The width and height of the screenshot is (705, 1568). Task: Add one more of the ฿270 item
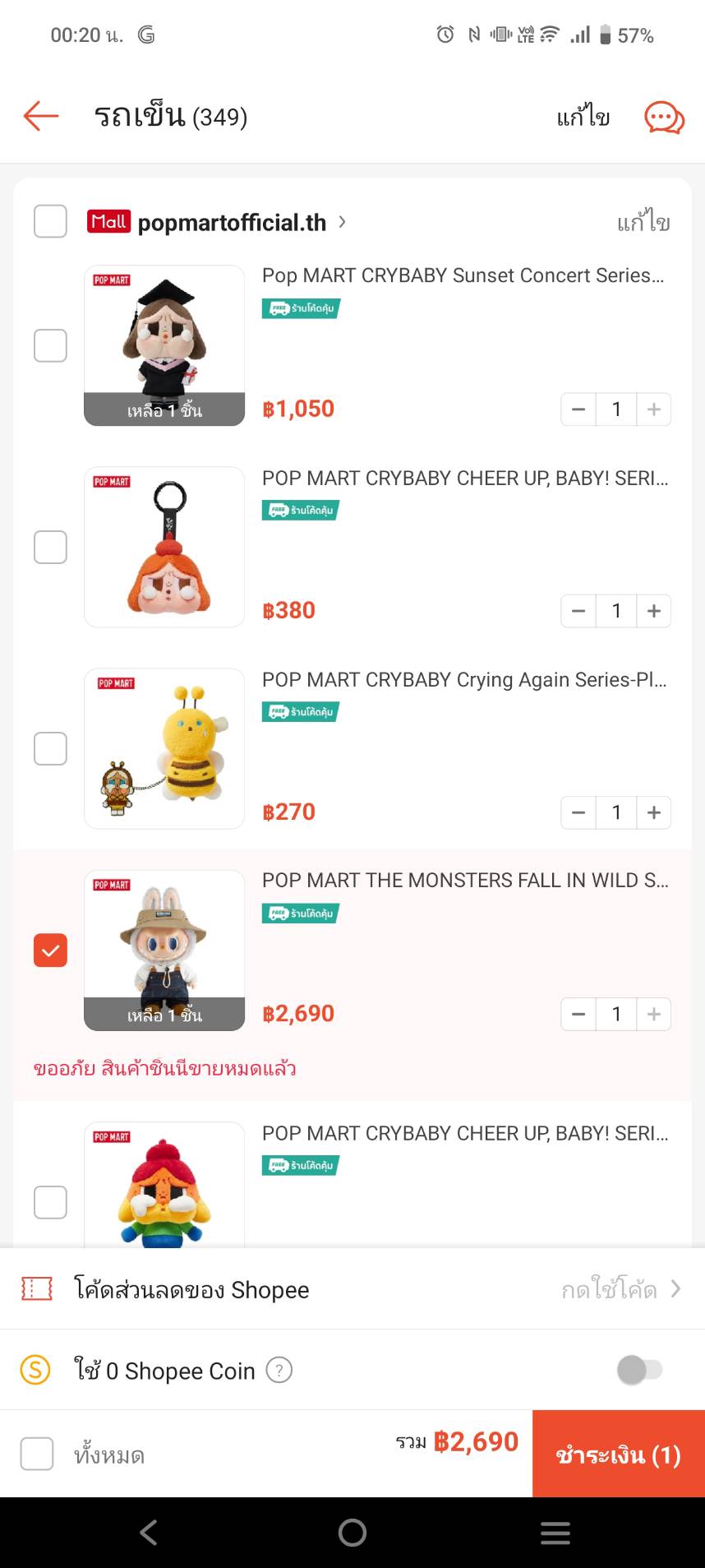pos(654,812)
